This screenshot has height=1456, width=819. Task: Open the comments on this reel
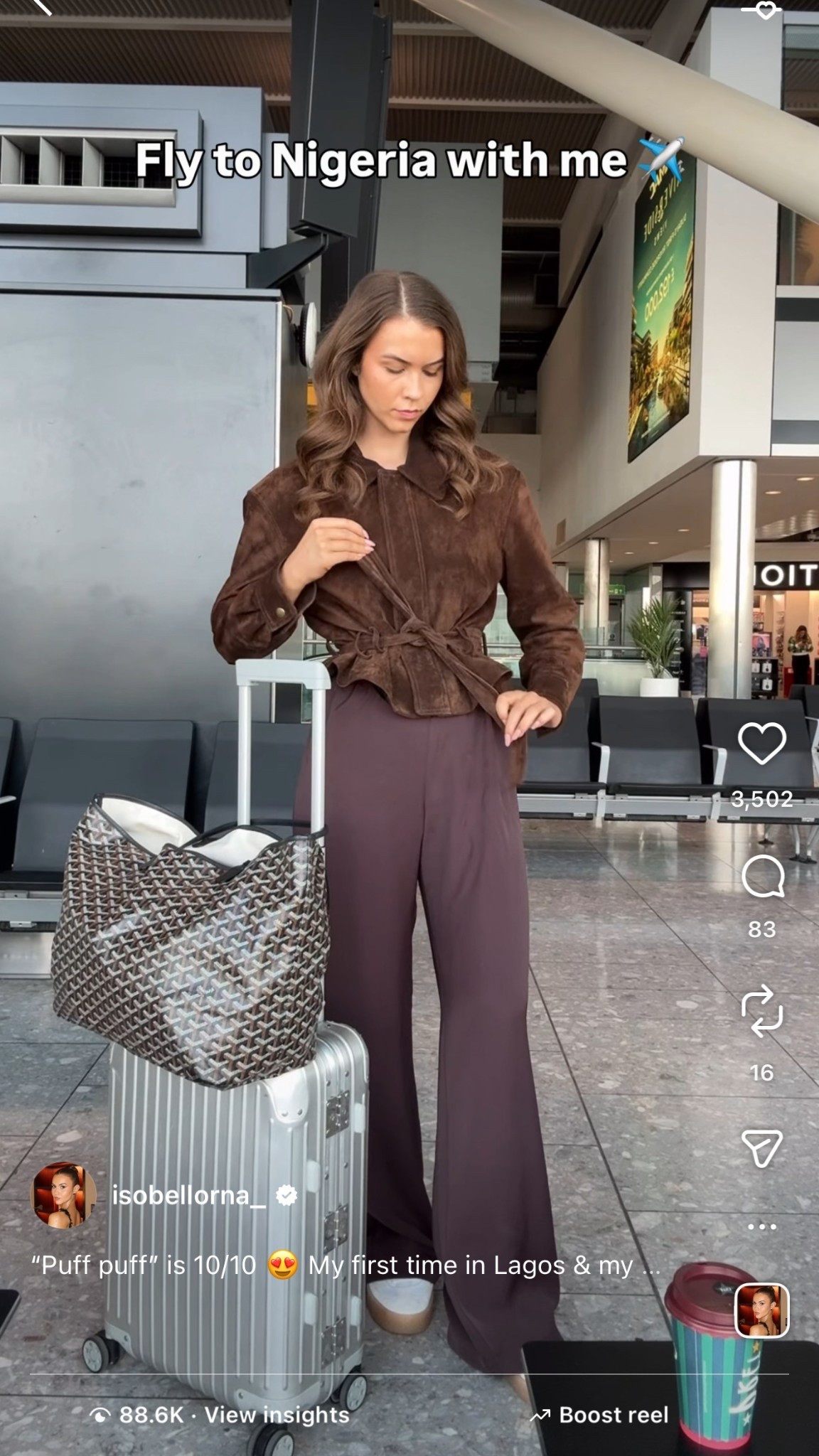point(762,877)
